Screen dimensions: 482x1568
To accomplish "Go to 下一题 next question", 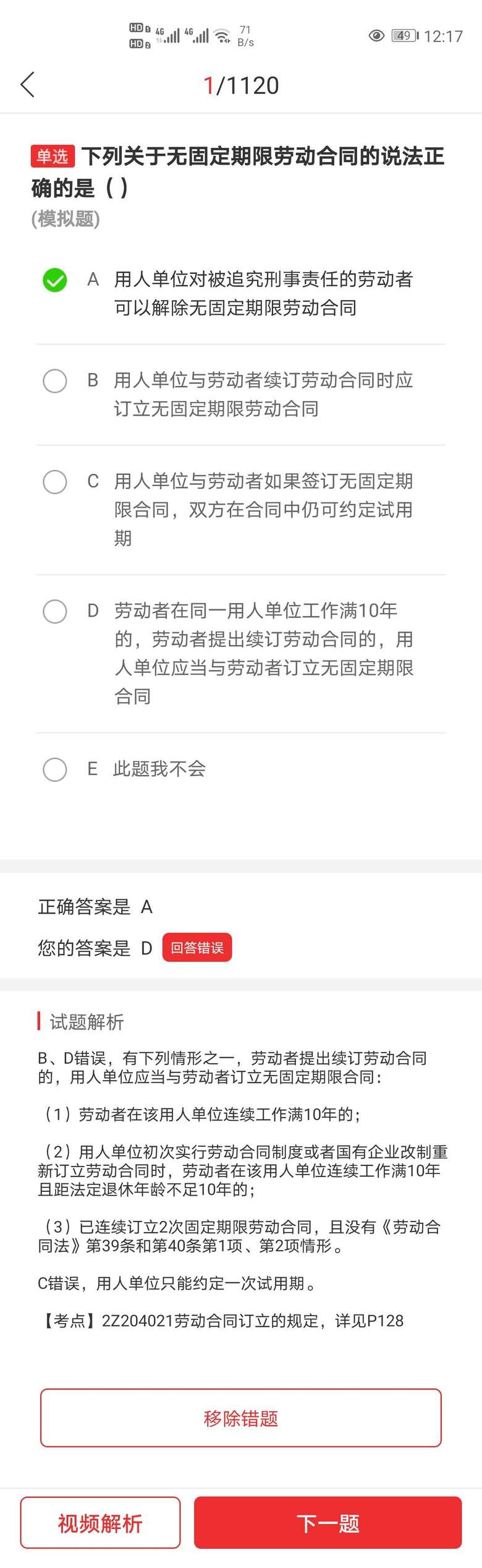I will coord(328,1523).
